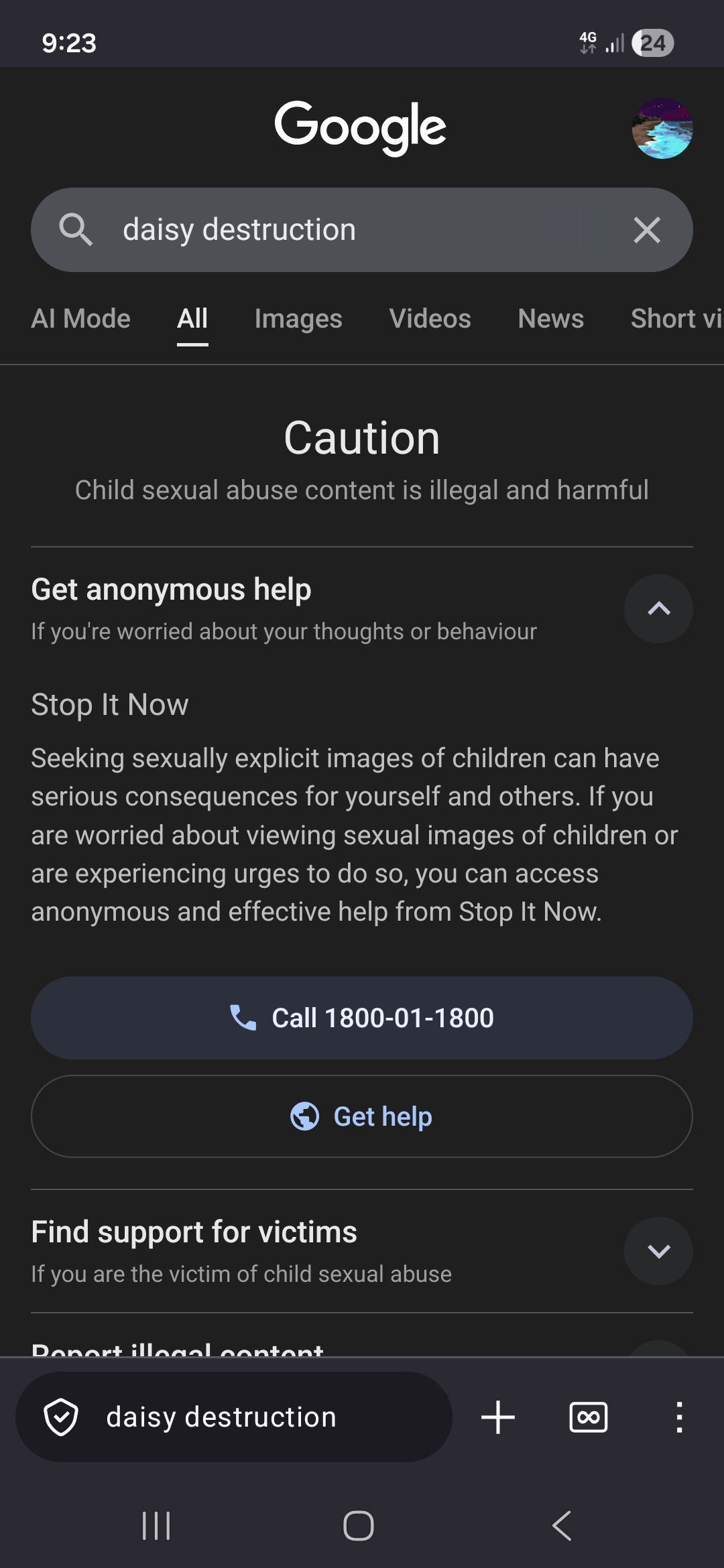Open the News tab
This screenshot has width=724, height=1568.
pos(550,318)
